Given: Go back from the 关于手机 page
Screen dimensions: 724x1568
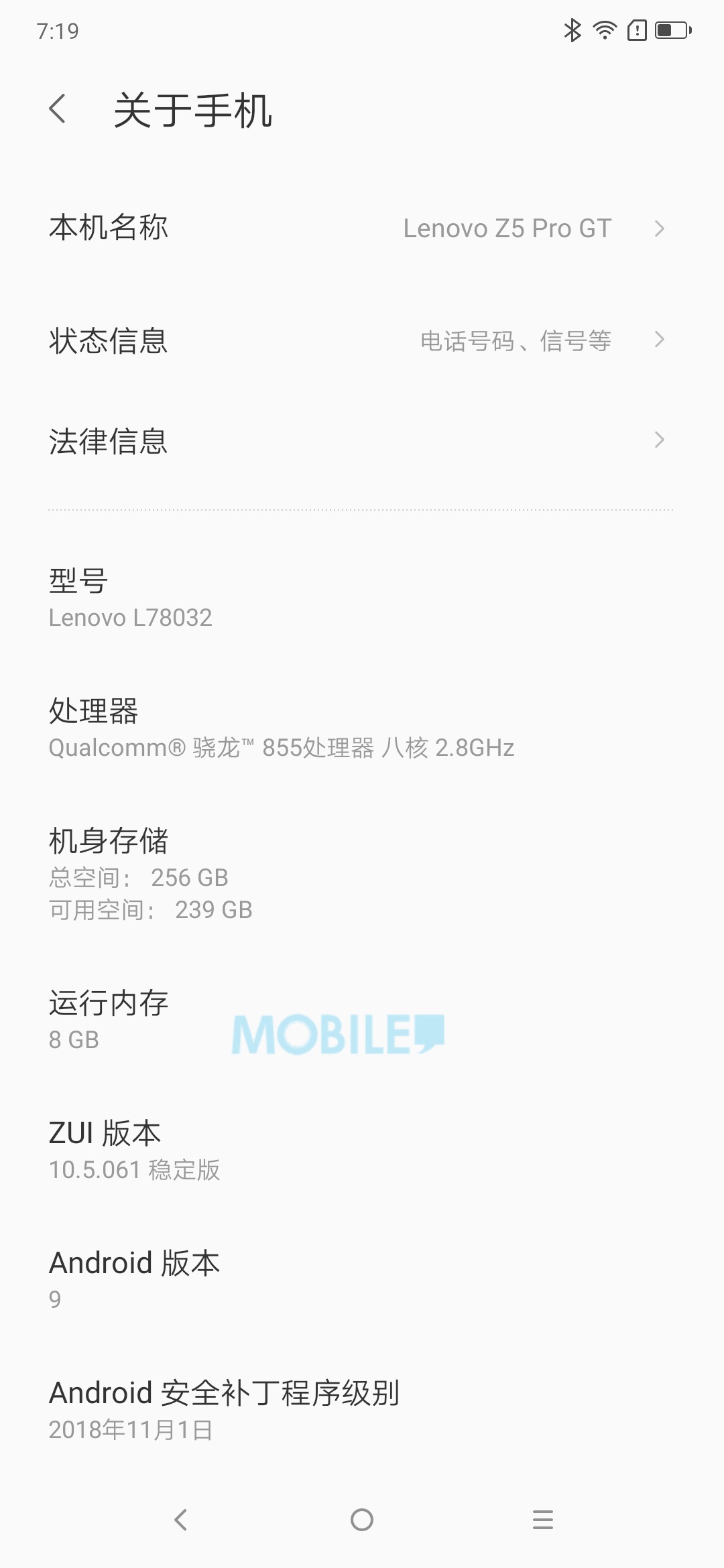Looking at the screenshot, I should click(58, 109).
